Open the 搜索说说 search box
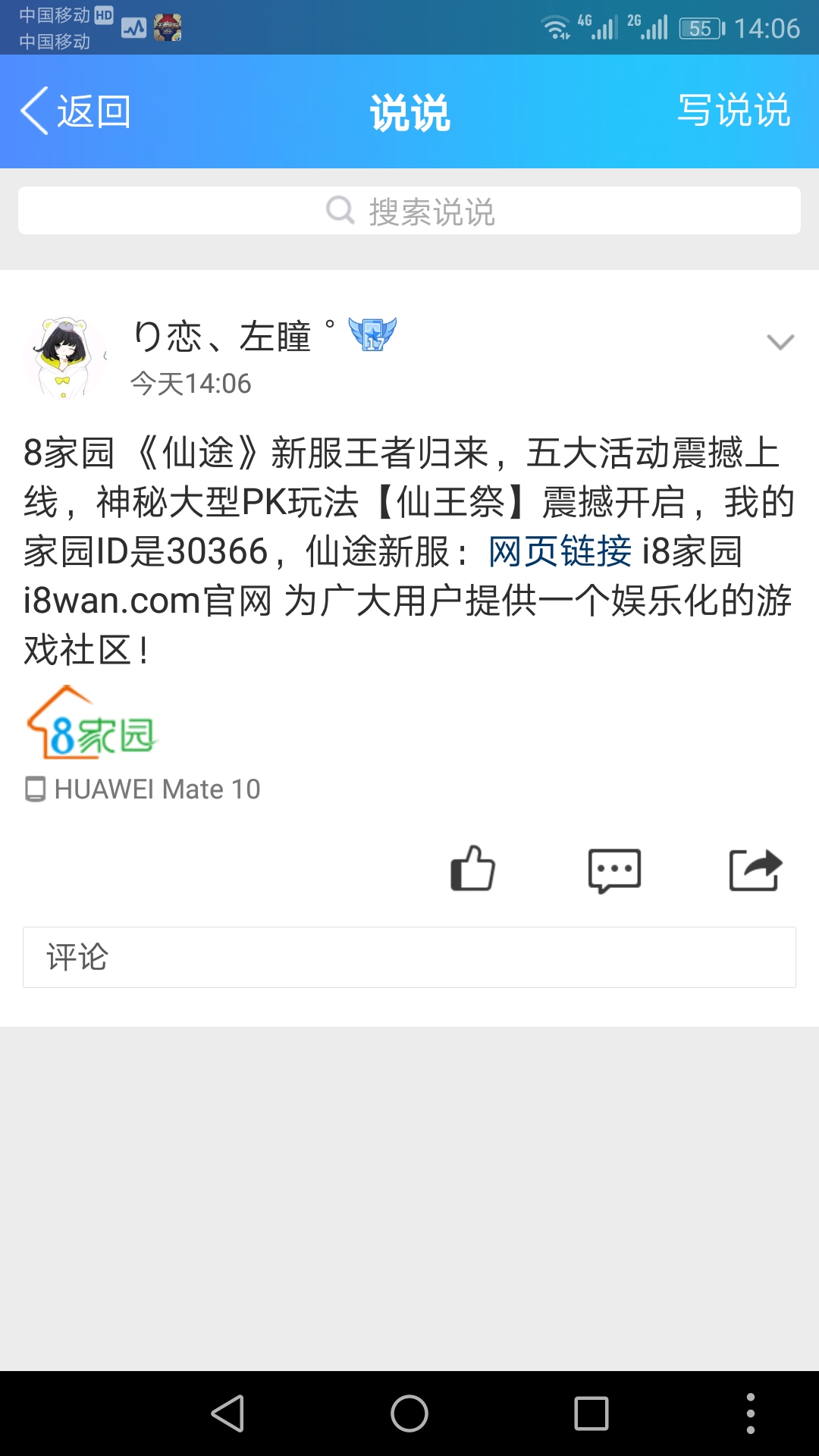Screen dimensions: 819x1456 tap(409, 211)
